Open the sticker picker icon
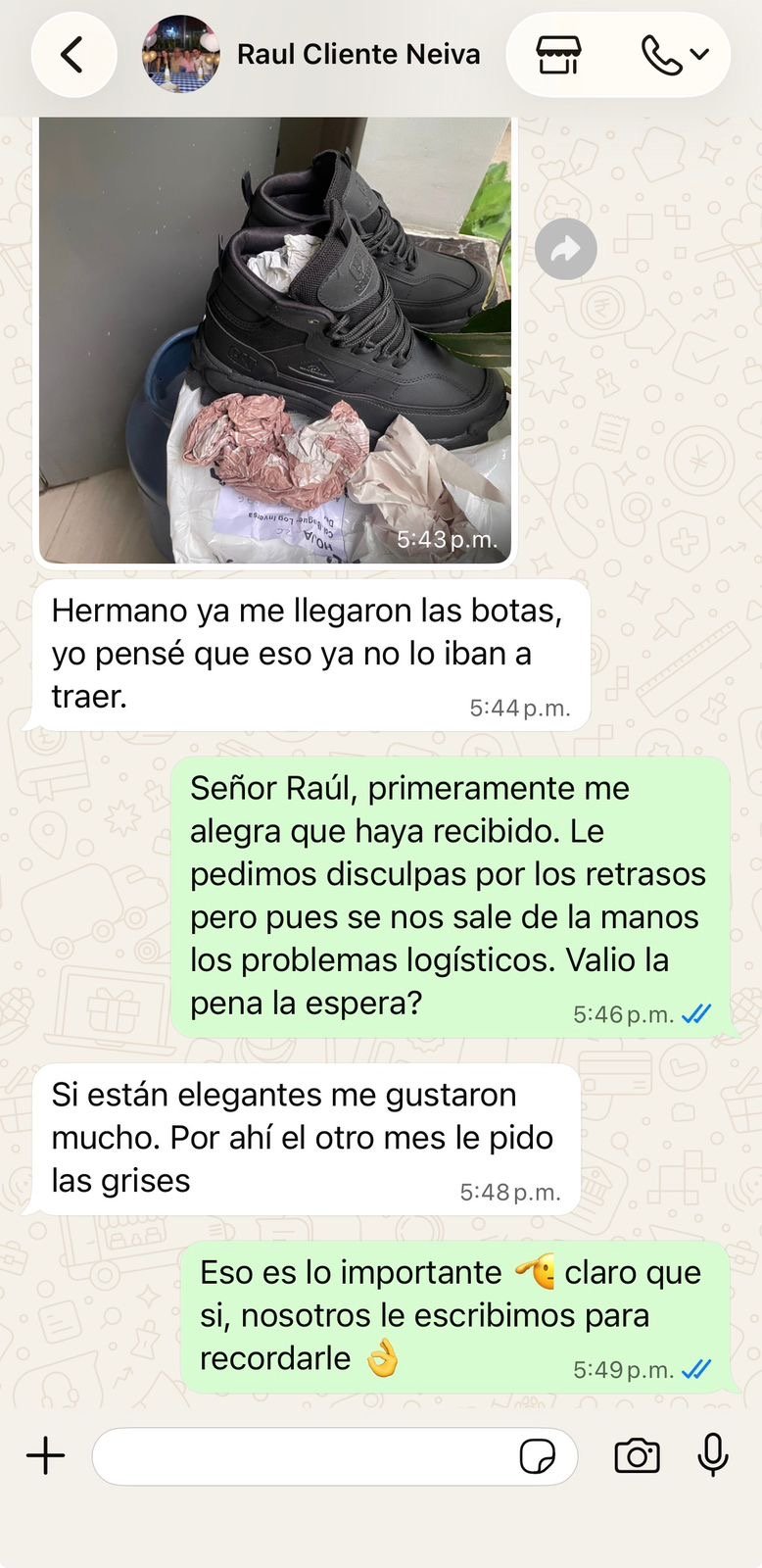 pos(538,1456)
